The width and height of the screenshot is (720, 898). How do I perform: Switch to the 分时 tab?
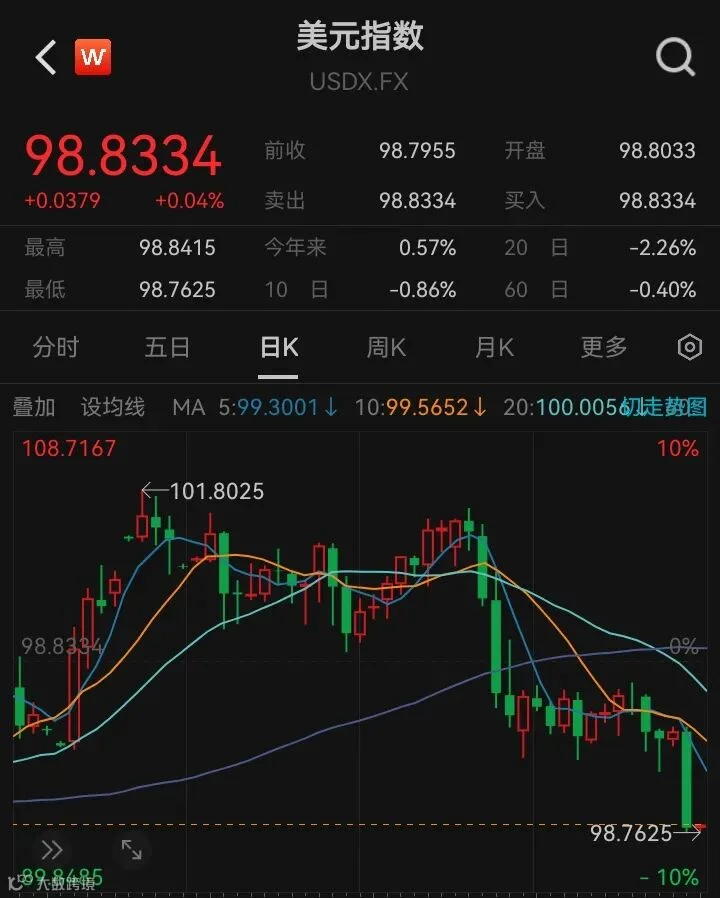coord(56,347)
